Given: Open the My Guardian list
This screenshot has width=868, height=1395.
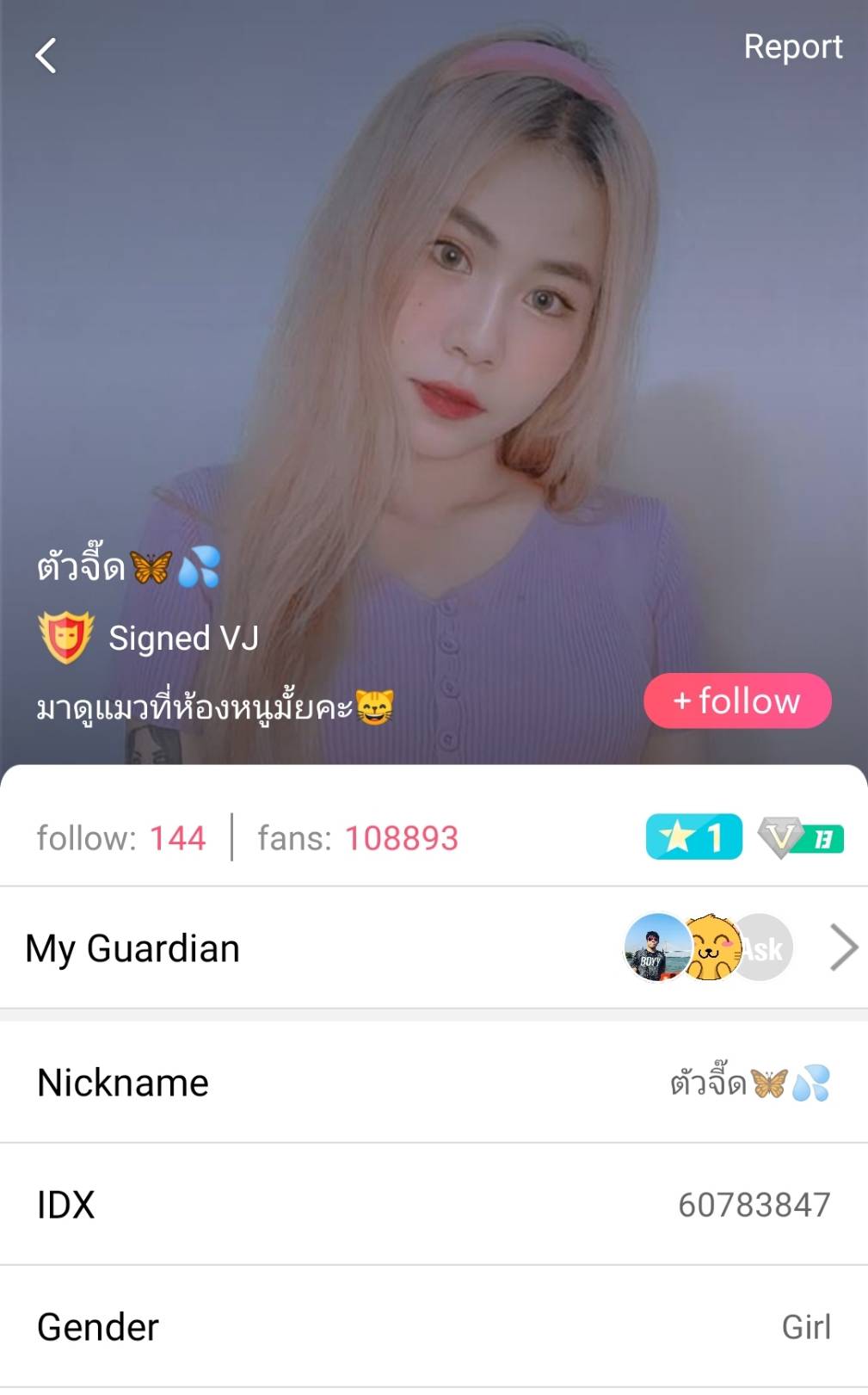Looking at the screenshot, I should tap(843, 947).
